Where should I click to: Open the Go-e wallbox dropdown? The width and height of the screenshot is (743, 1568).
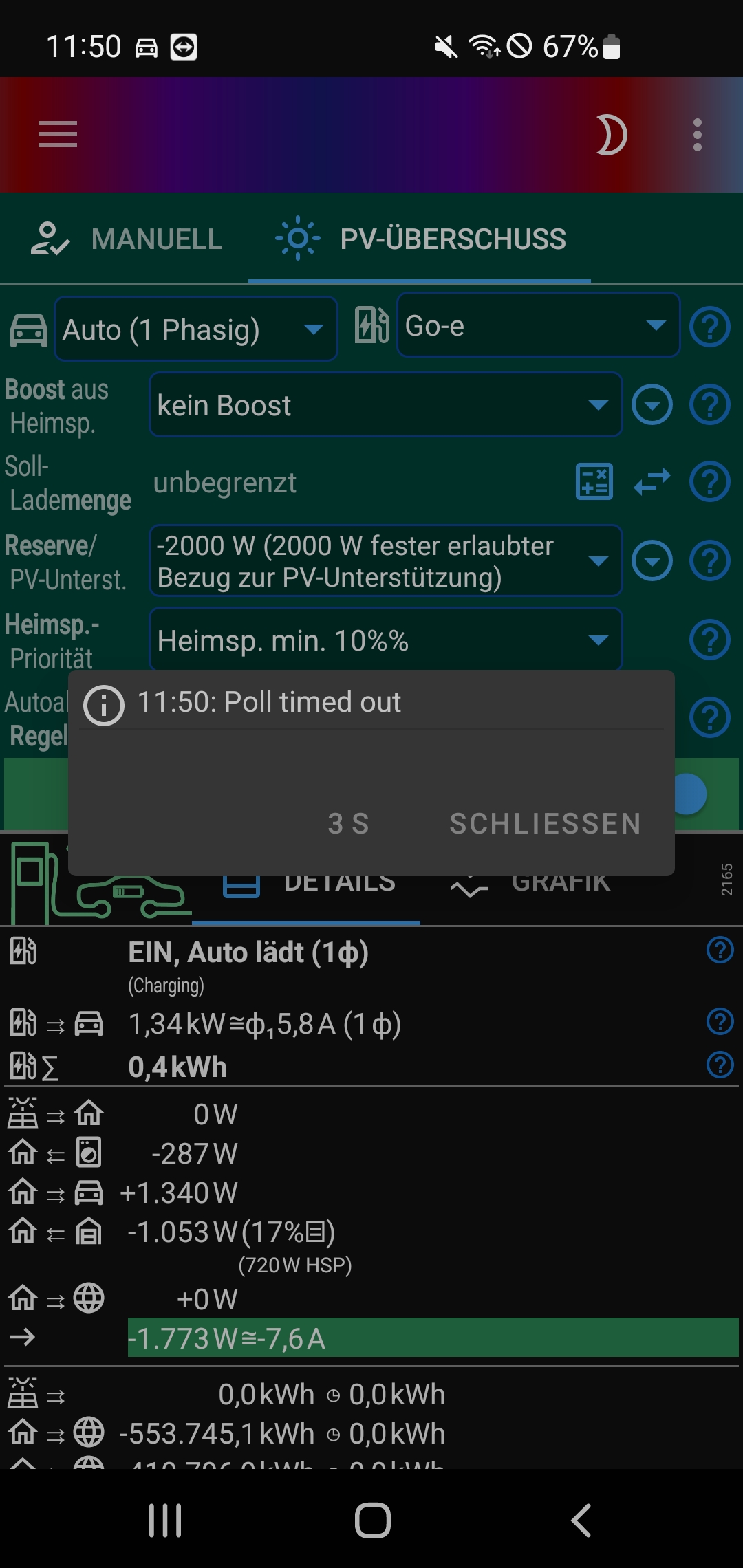(538, 325)
